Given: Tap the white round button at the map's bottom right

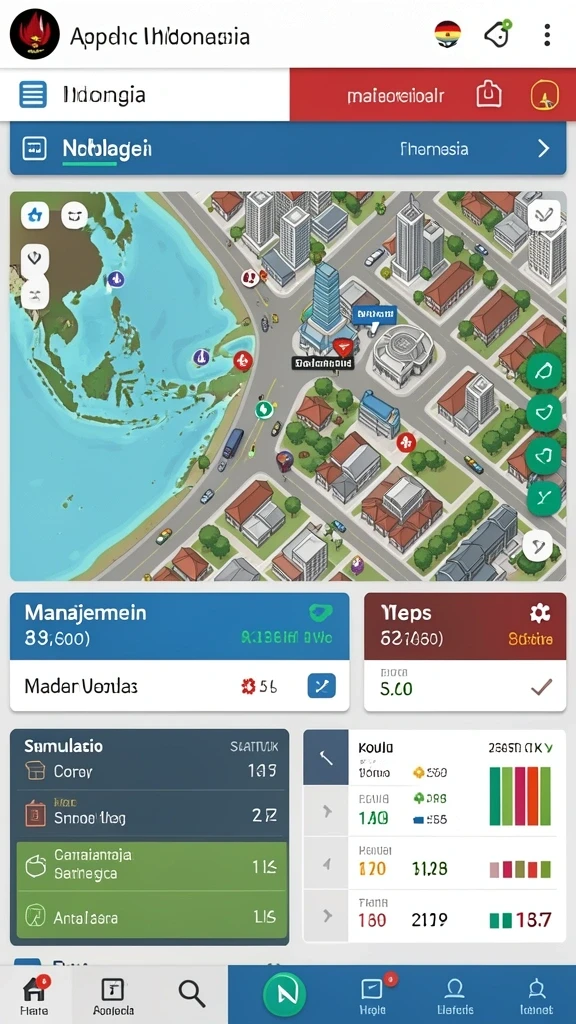Looking at the screenshot, I should (538, 544).
